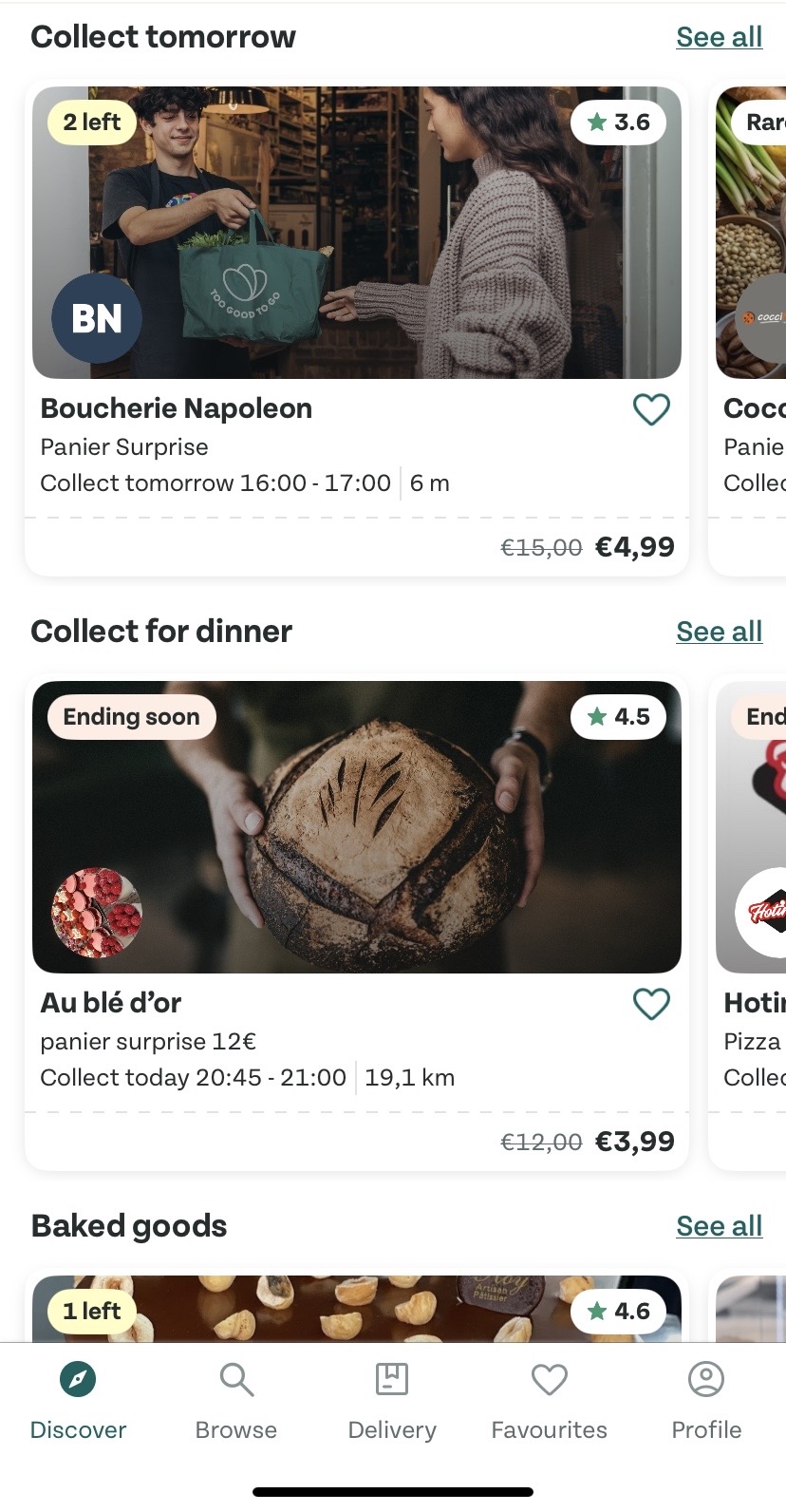
Task: Switch to the Browse tab
Action: pyautogui.click(x=236, y=1400)
